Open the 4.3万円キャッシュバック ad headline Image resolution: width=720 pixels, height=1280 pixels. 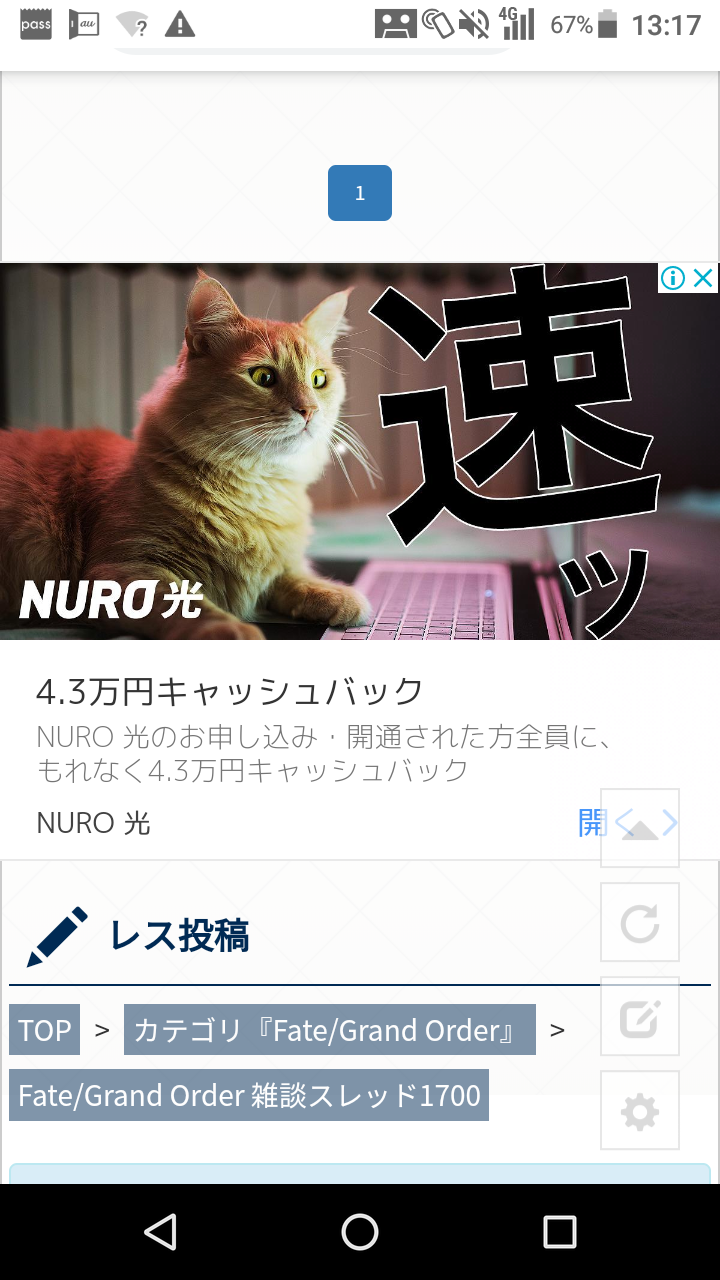pos(230,691)
